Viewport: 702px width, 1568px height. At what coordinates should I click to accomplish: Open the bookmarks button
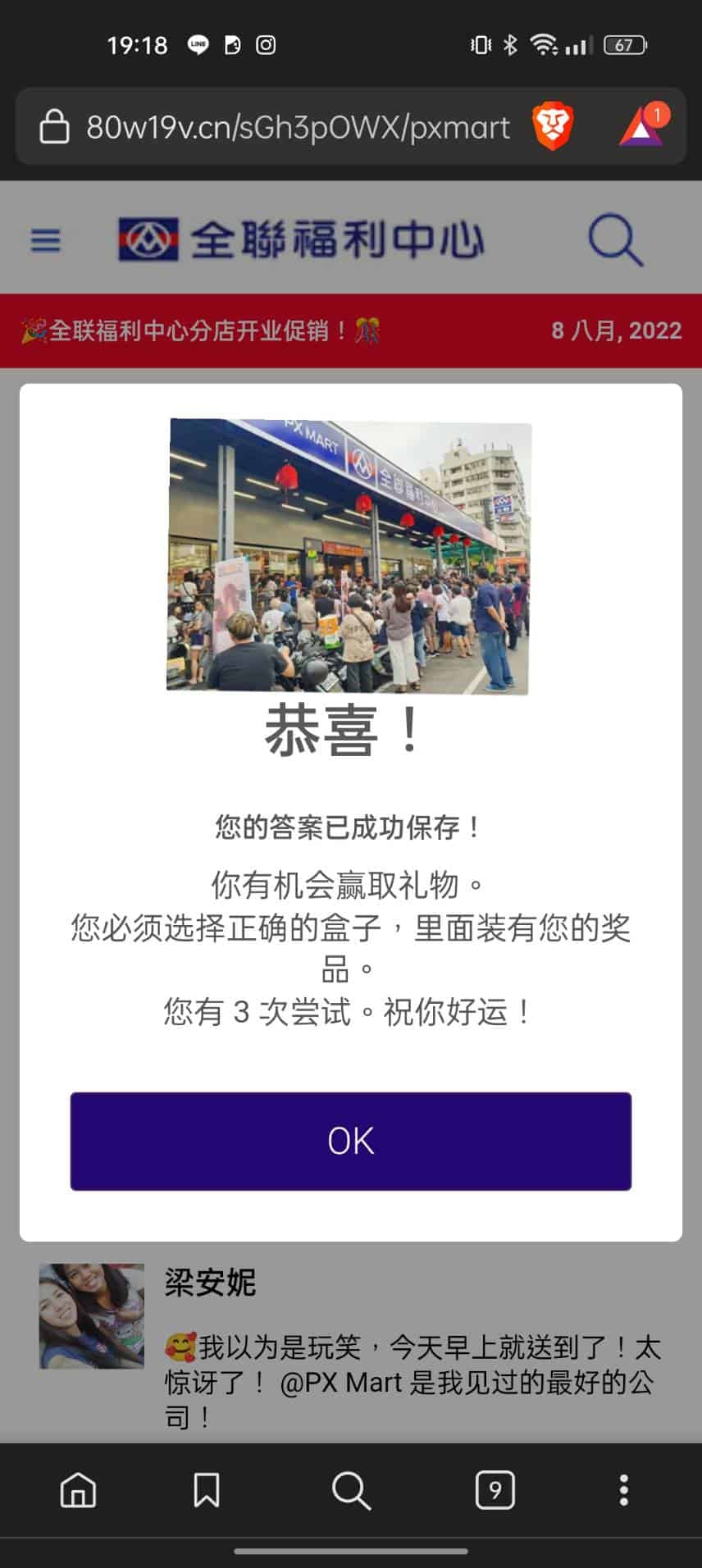(206, 1490)
